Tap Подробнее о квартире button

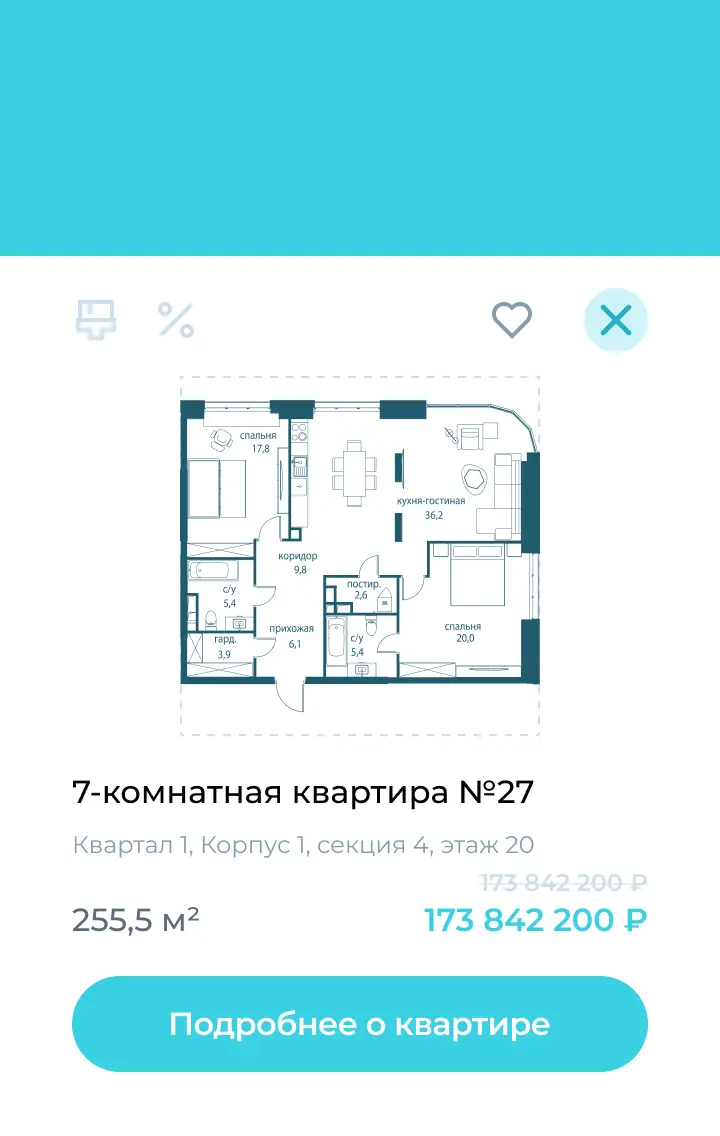[x=360, y=1024]
